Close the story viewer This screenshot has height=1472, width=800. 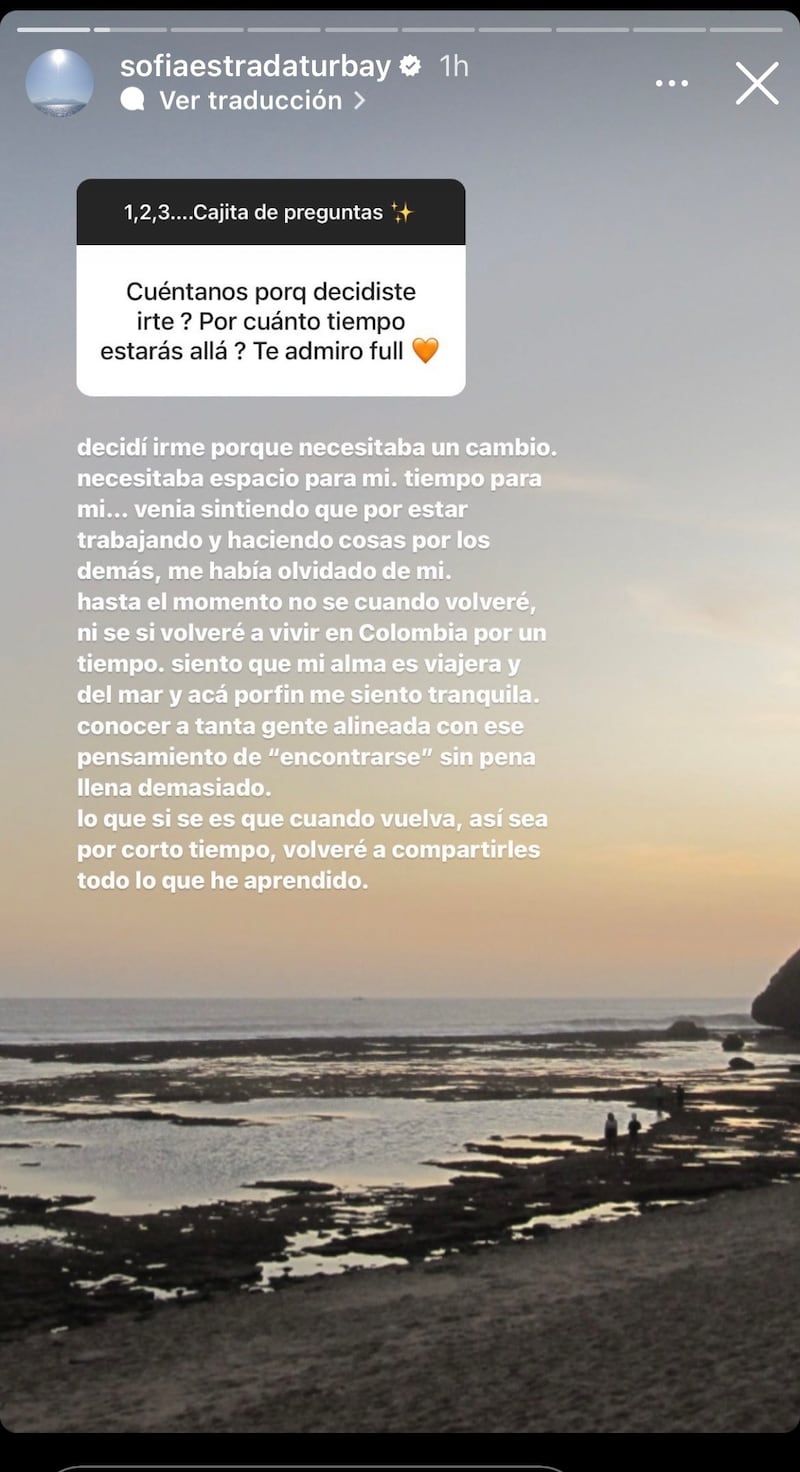tap(757, 83)
